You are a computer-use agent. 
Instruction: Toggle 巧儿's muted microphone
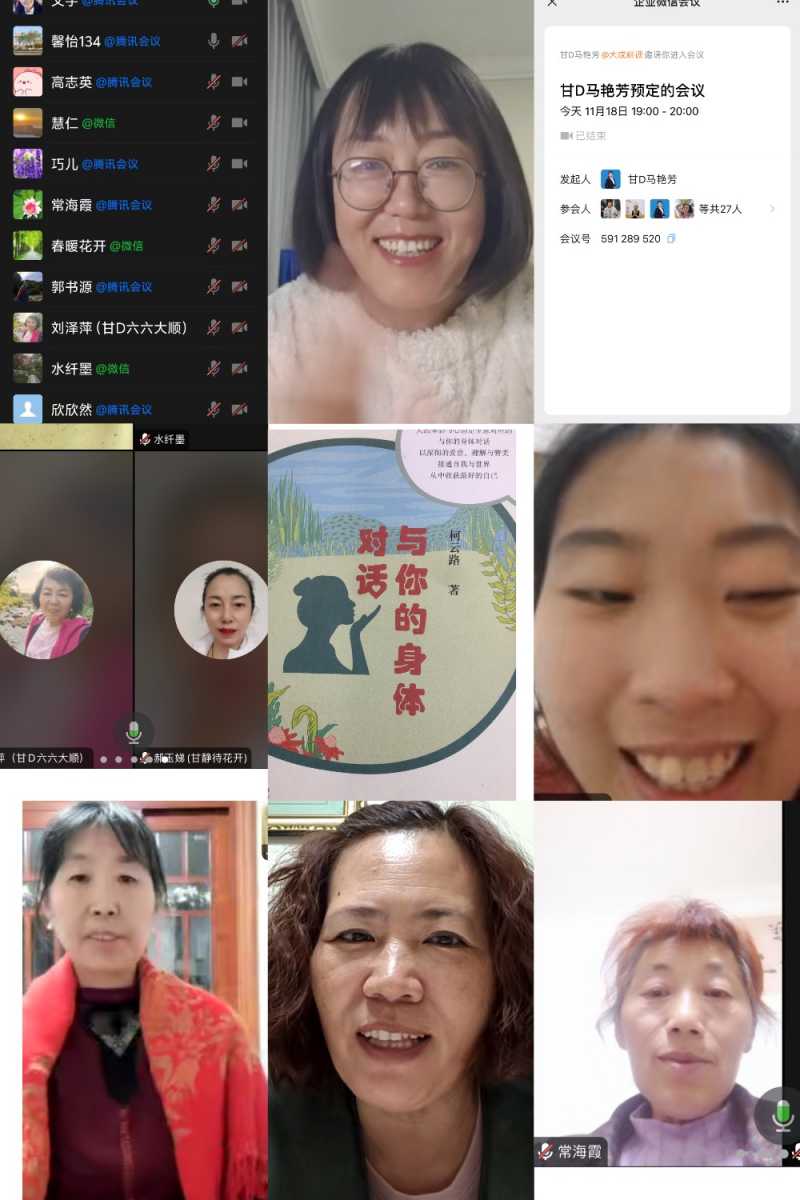pos(213,163)
